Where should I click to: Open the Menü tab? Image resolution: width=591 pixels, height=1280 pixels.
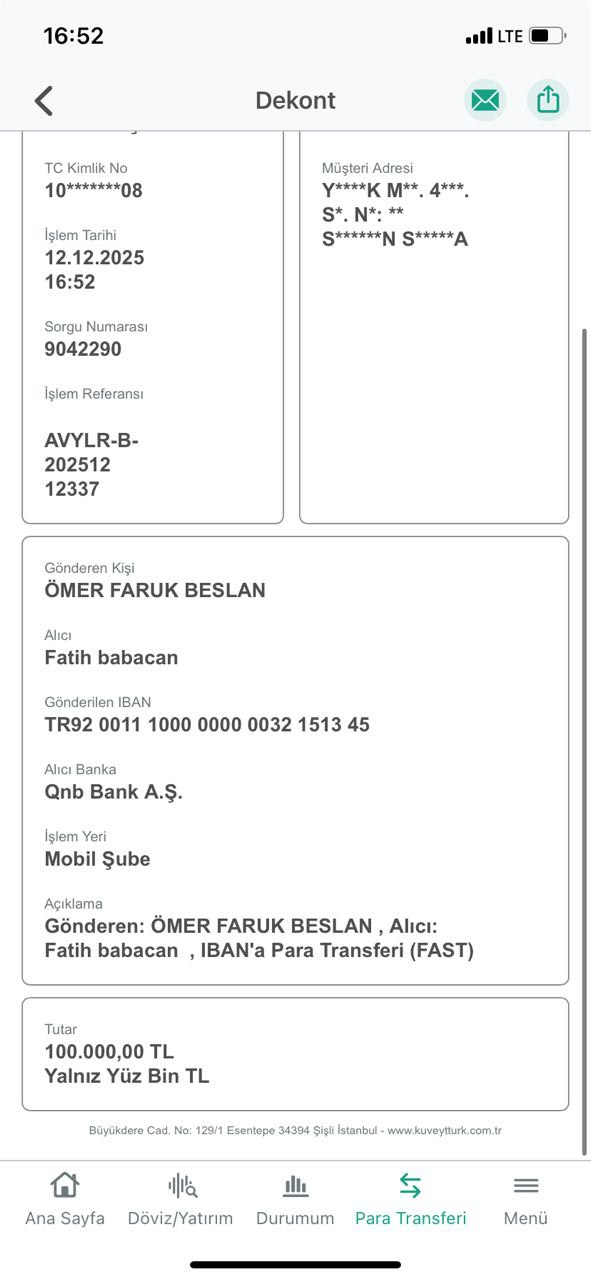[526, 1200]
